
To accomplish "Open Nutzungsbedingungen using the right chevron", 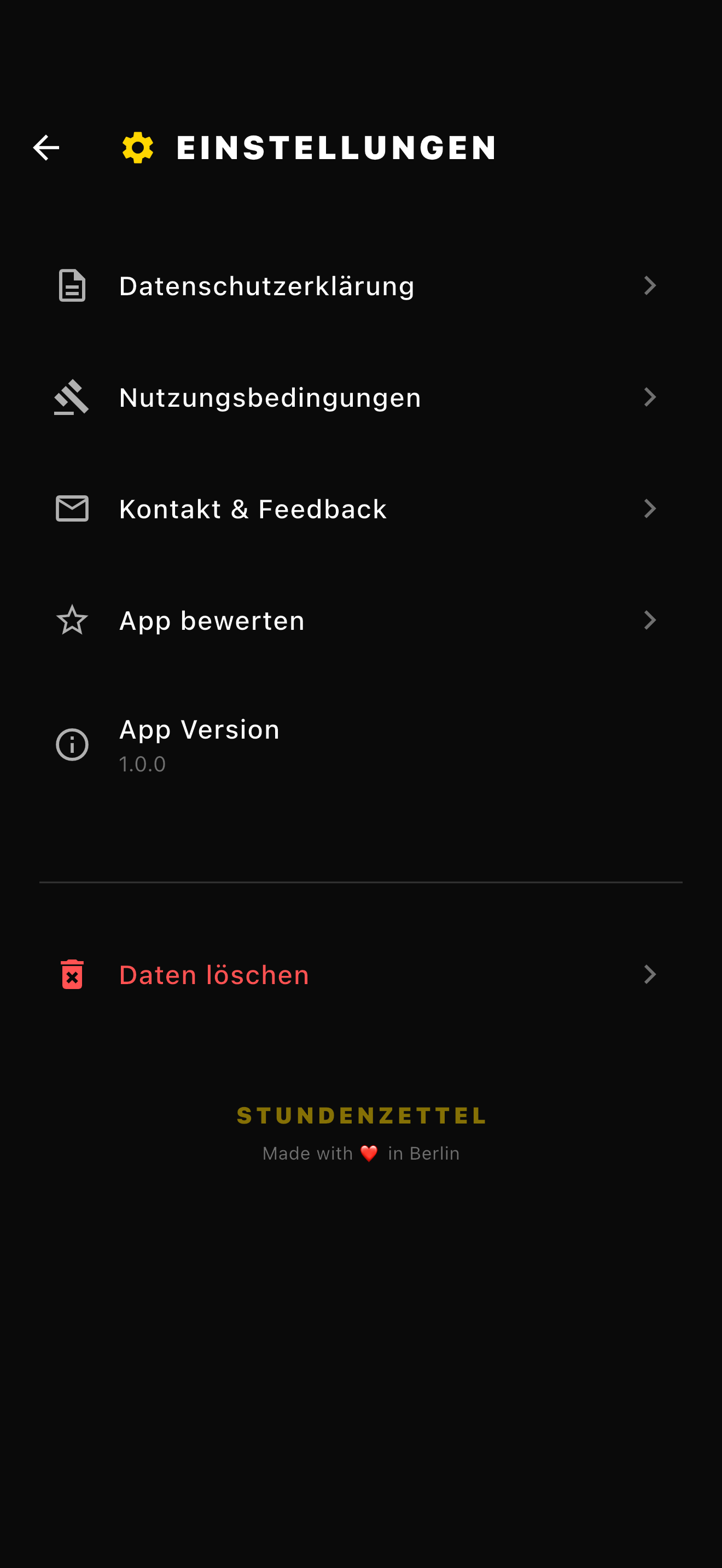I will [x=651, y=397].
